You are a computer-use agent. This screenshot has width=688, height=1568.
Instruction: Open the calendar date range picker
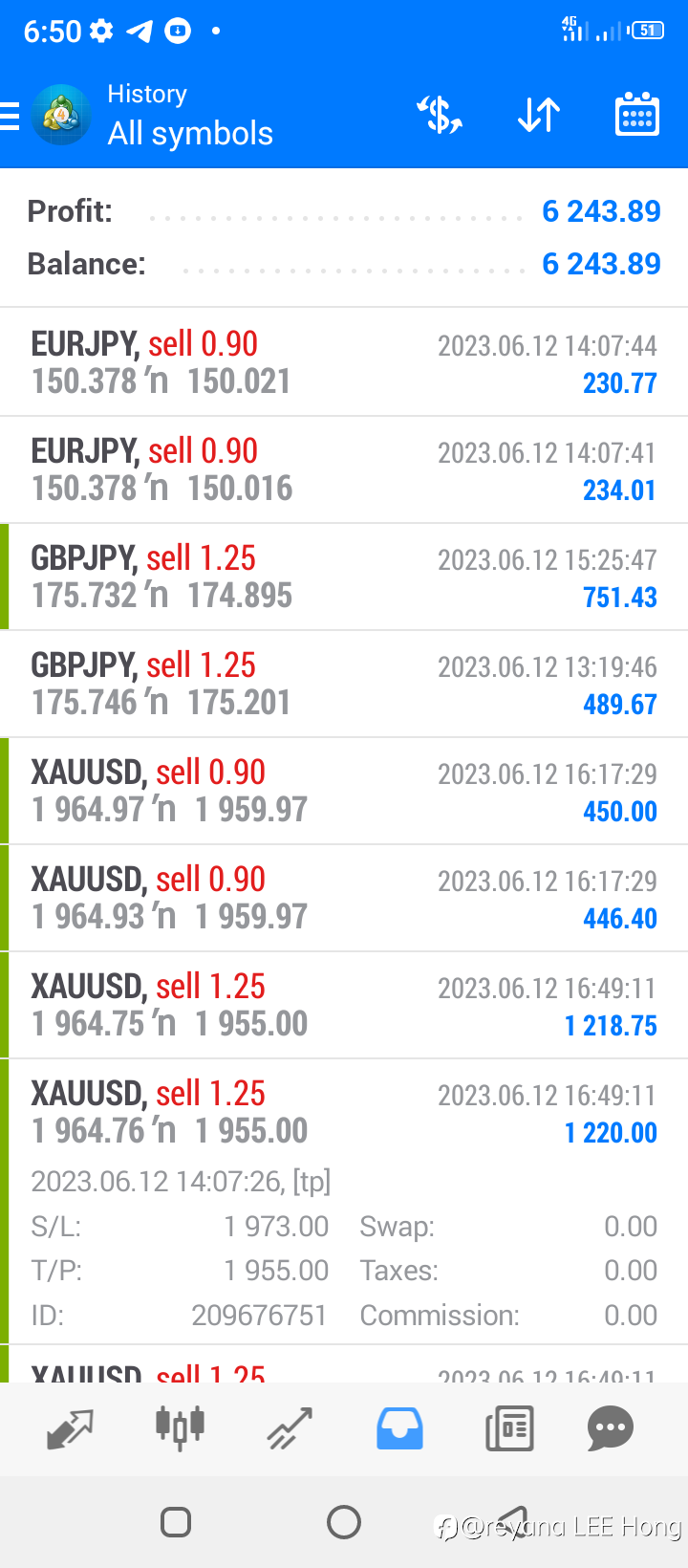click(x=636, y=116)
